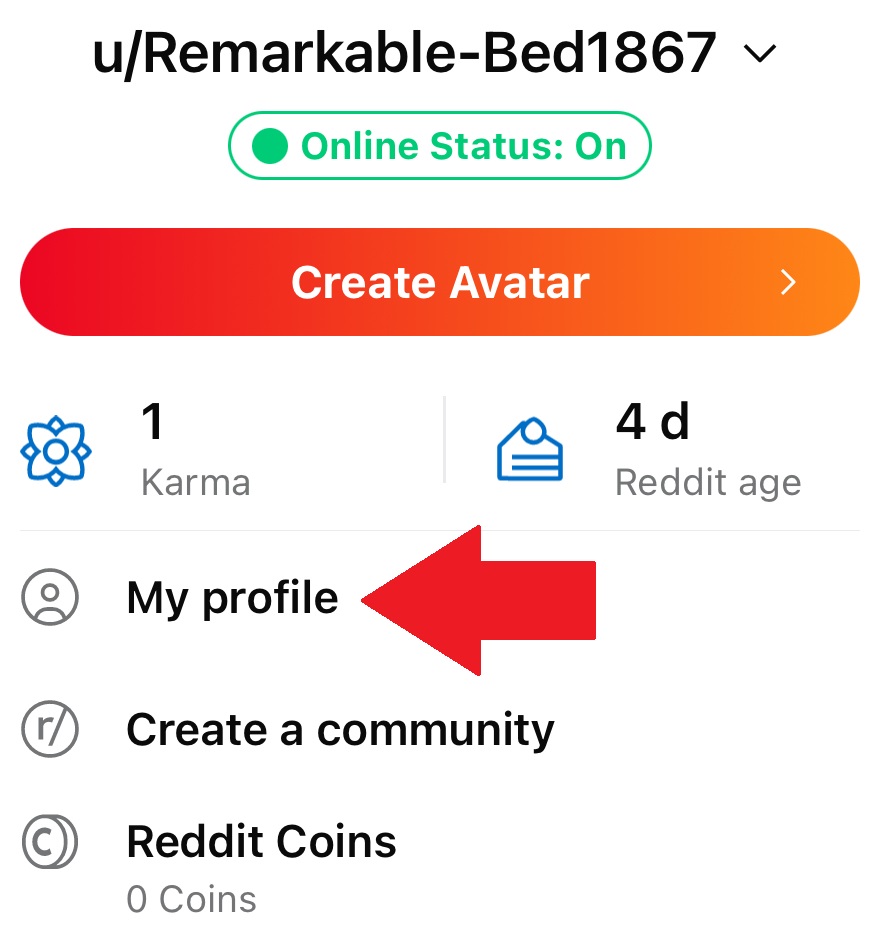Click the Reddit Coins coin icon

point(50,841)
